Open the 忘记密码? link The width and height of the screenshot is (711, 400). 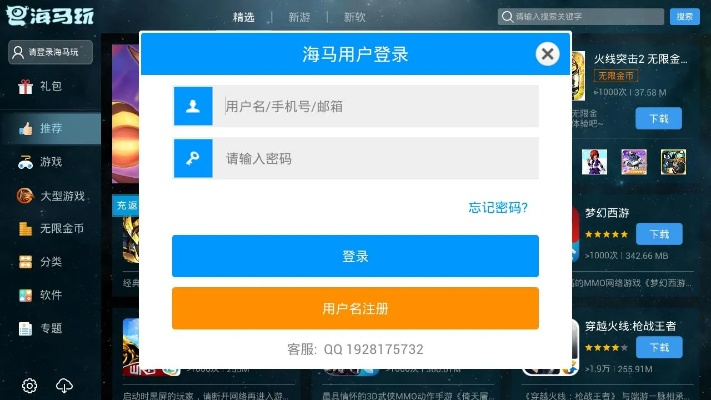(498, 208)
